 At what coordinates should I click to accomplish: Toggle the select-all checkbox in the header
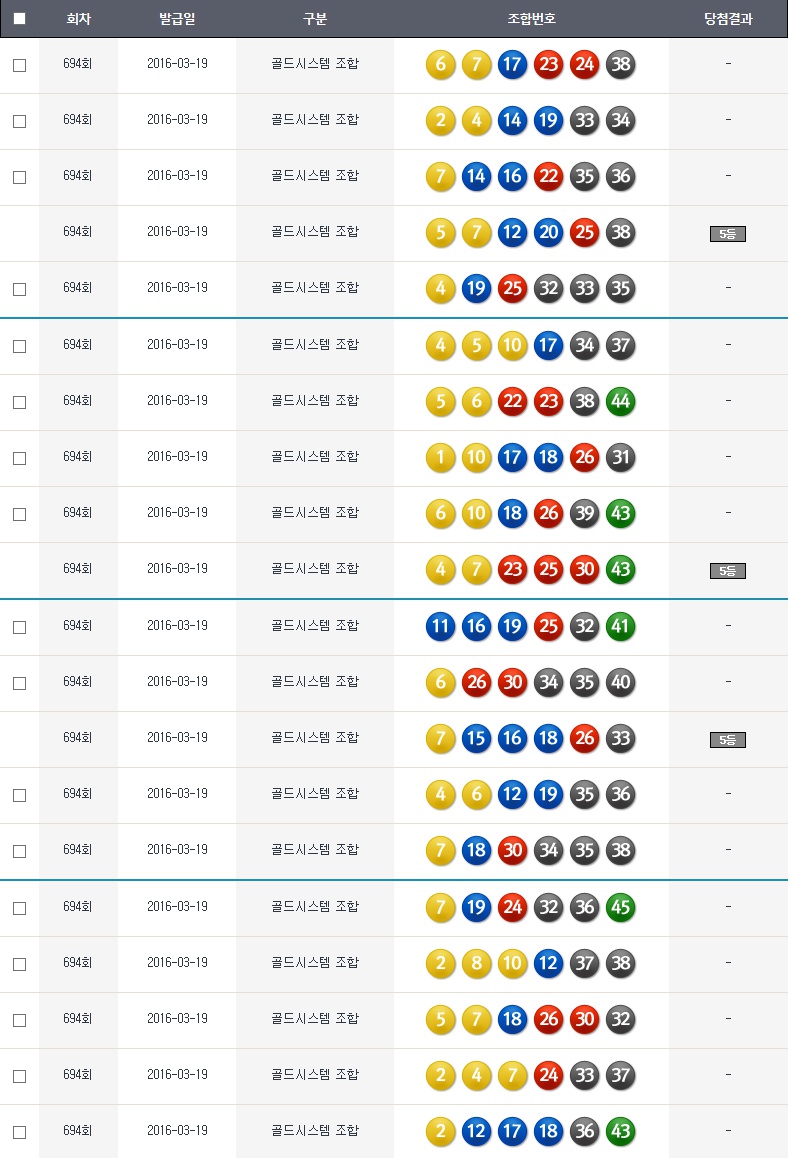point(19,18)
